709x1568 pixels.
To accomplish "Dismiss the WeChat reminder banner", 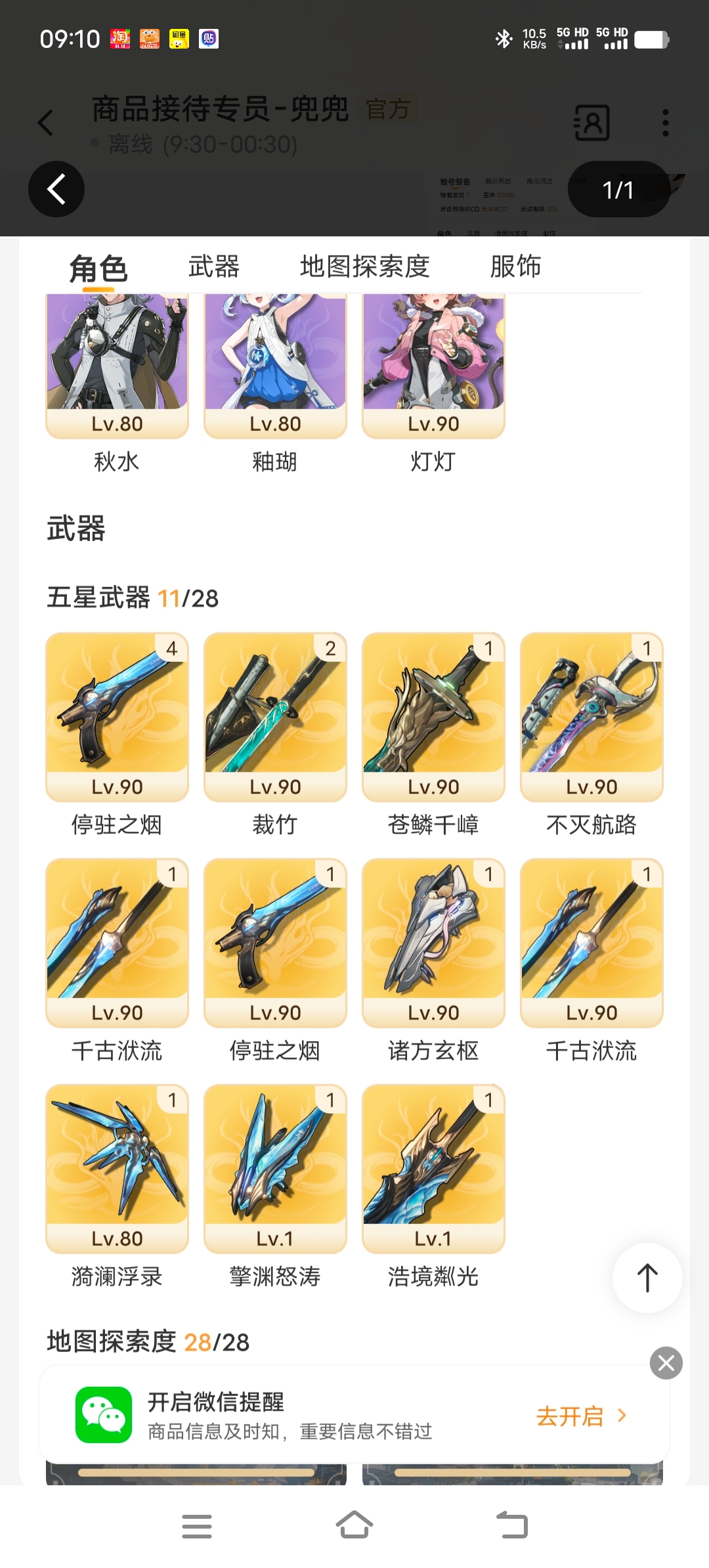I will (x=666, y=1362).
